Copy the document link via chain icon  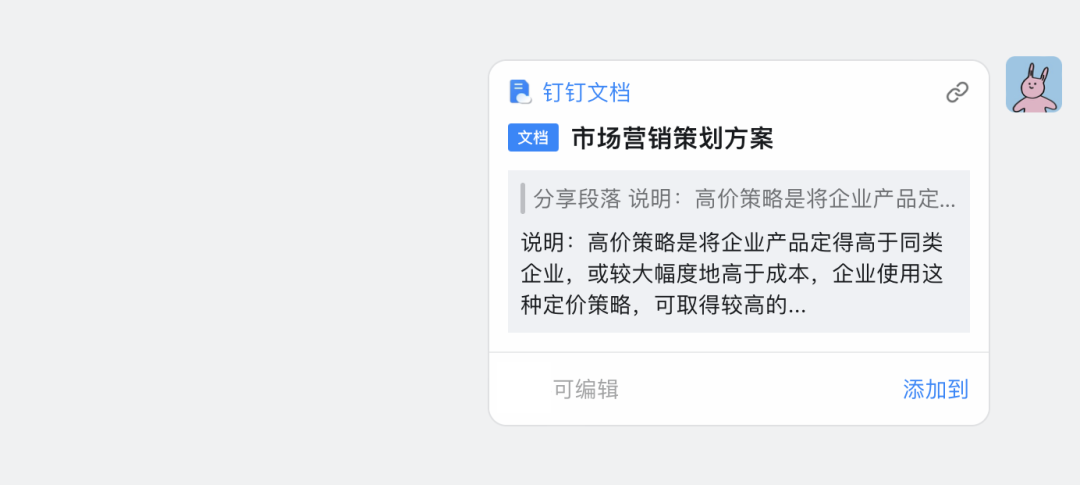[957, 92]
